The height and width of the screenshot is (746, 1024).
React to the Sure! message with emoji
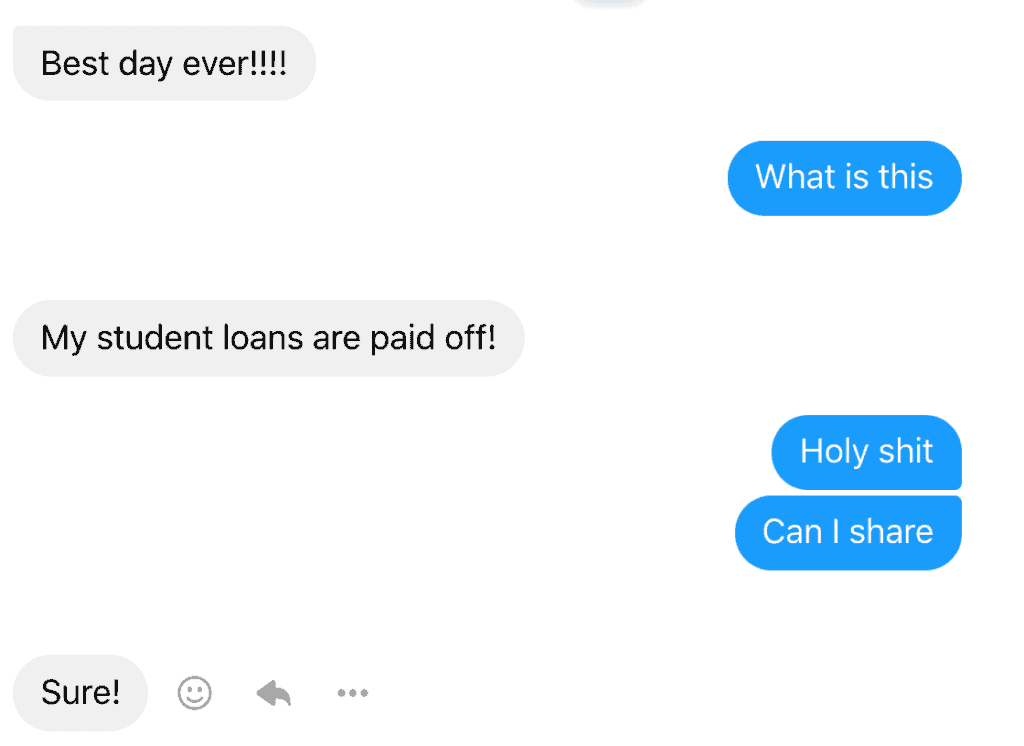(x=195, y=693)
